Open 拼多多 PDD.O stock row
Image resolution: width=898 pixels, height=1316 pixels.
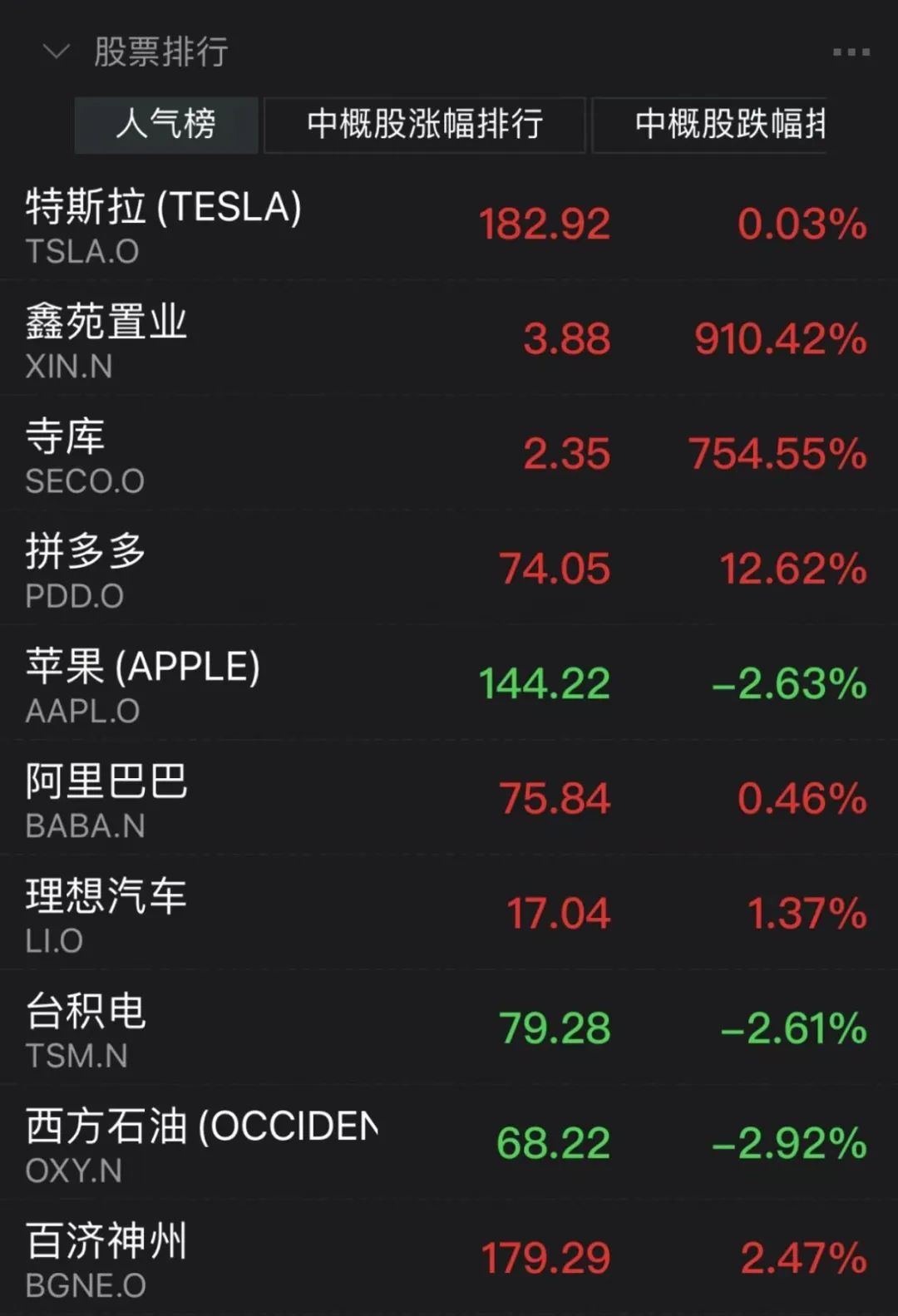(449, 569)
